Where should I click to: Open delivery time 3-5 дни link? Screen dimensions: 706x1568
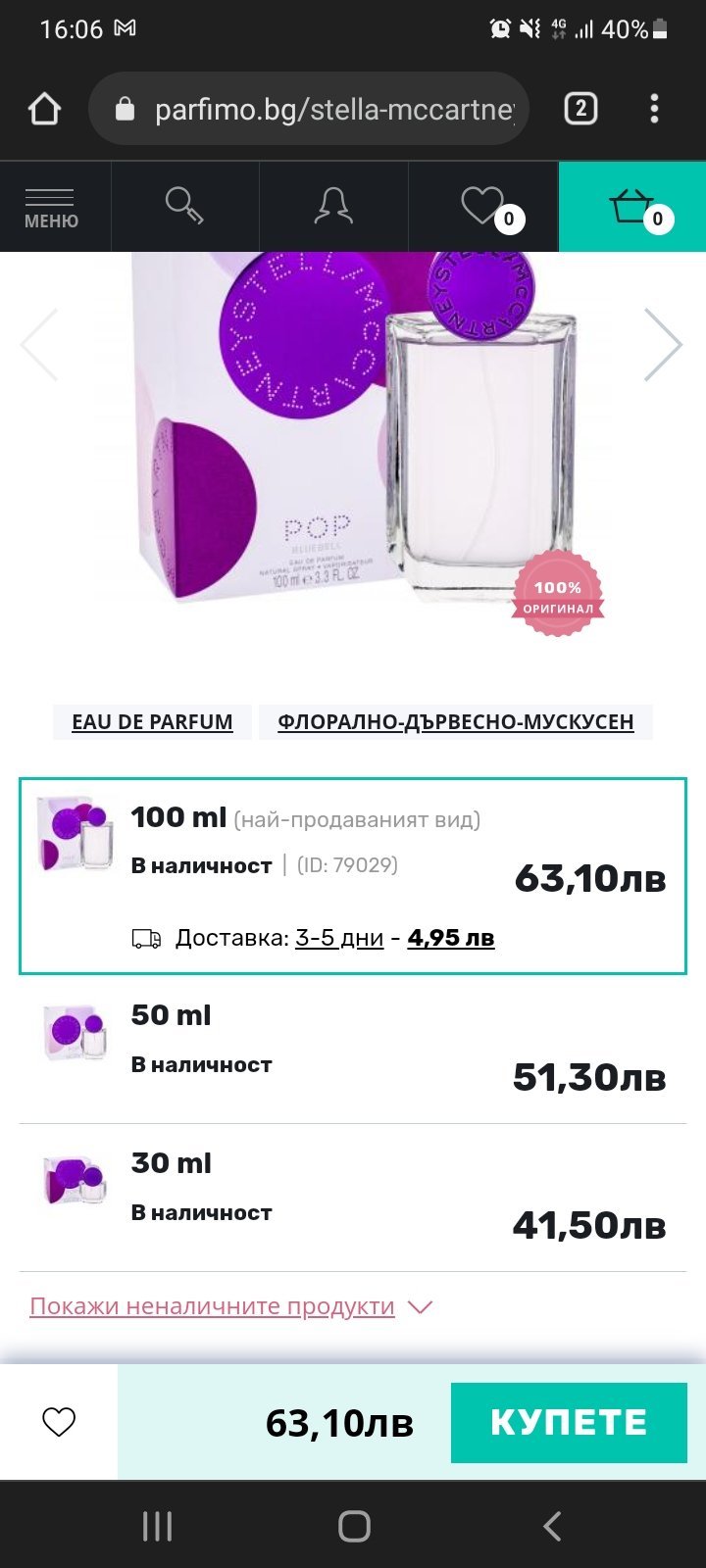point(339,938)
